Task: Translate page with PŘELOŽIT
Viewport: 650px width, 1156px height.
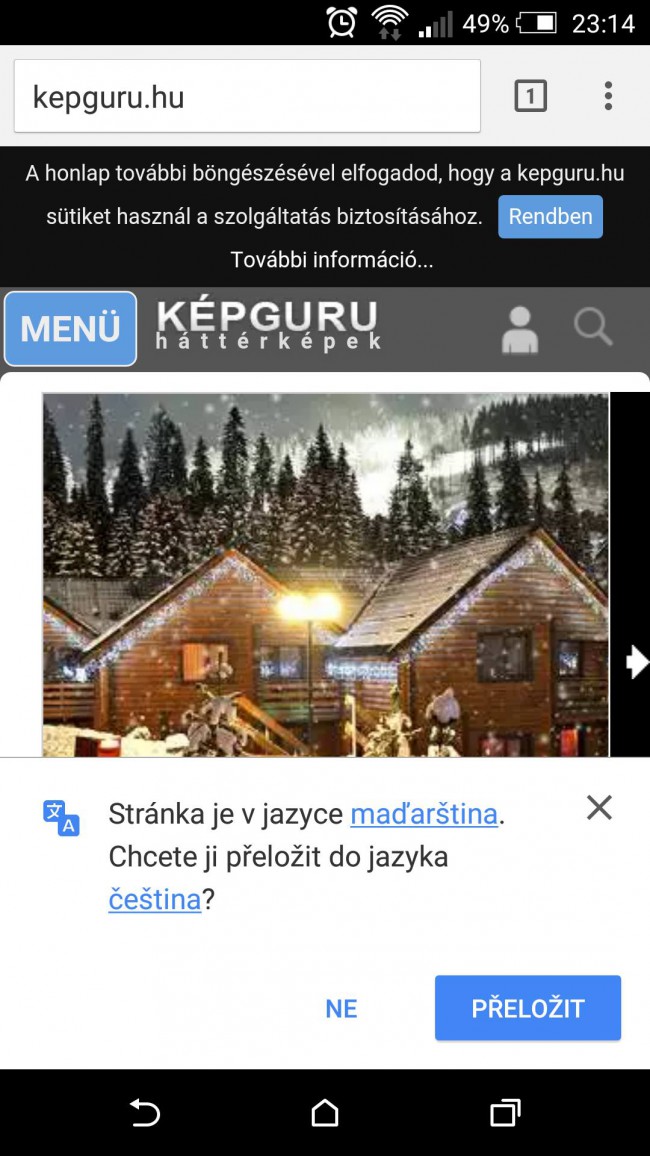Action: click(527, 1008)
